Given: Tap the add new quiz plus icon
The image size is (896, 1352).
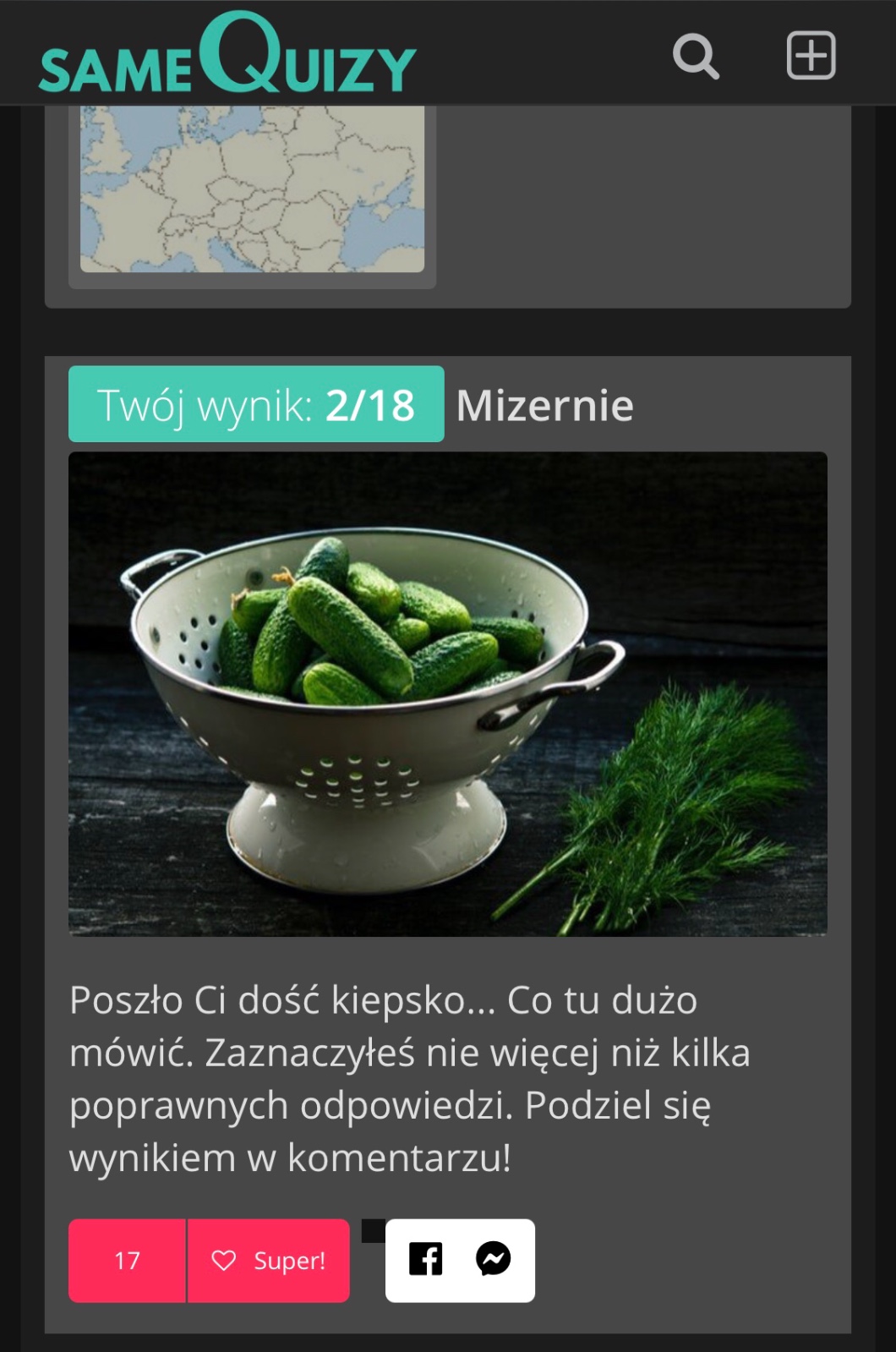Looking at the screenshot, I should click(x=811, y=56).
